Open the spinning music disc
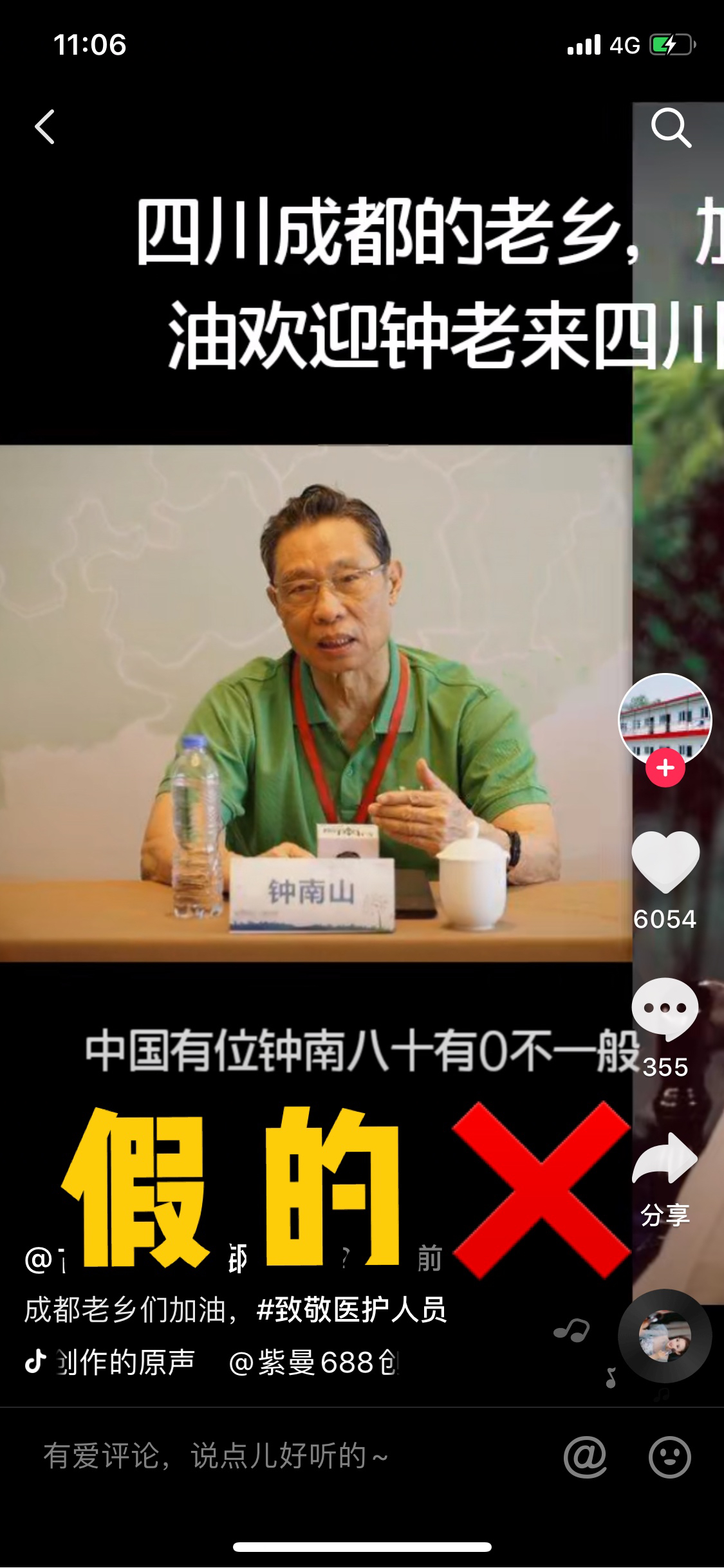The image size is (724, 1568). (x=665, y=1336)
